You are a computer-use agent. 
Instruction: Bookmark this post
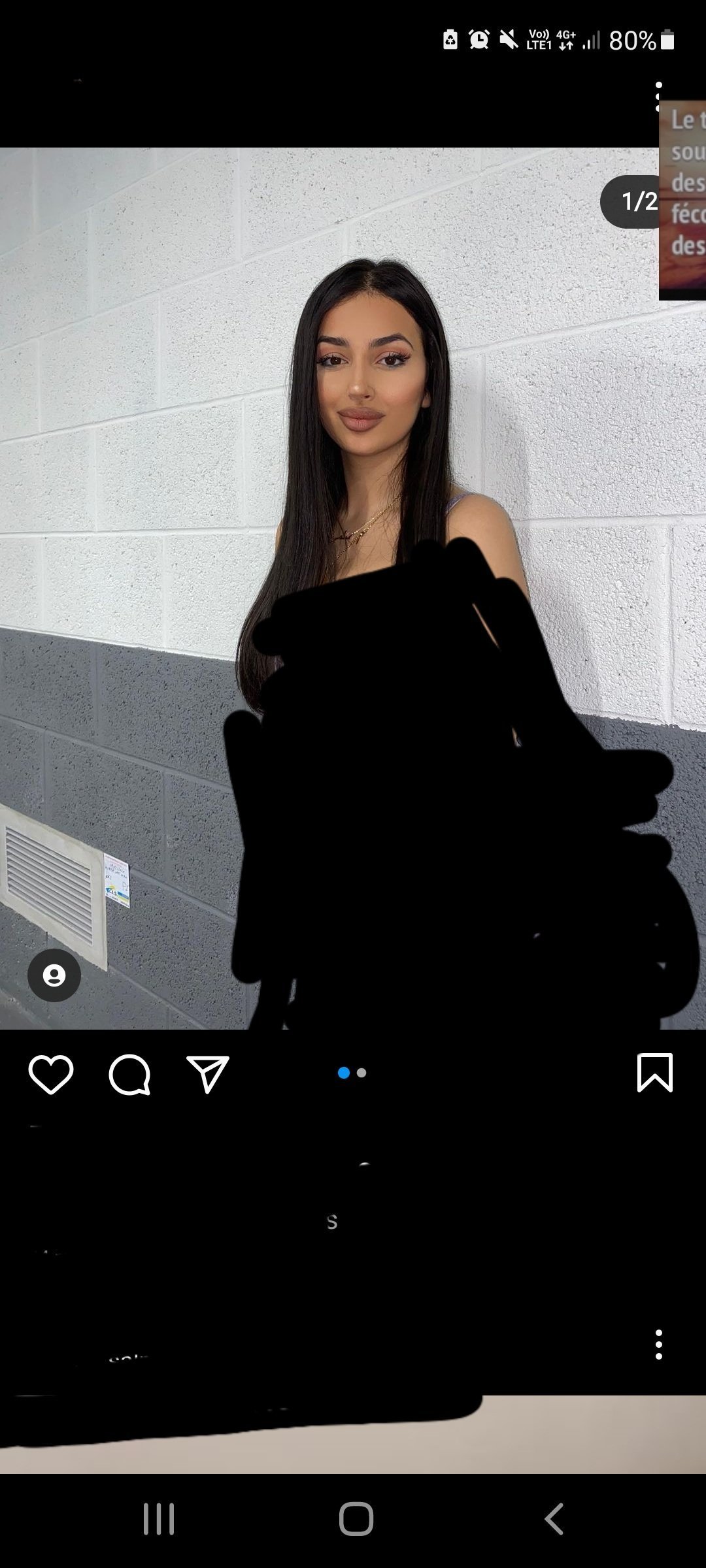(x=654, y=1073)
